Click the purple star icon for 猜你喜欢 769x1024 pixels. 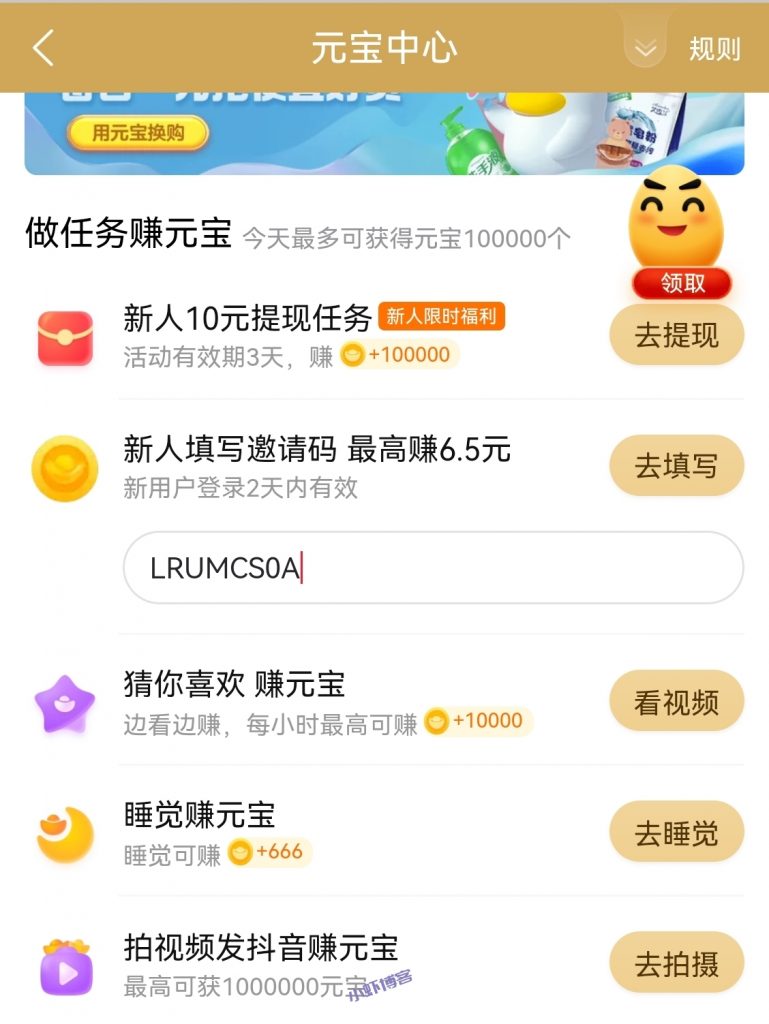[64, 701]
